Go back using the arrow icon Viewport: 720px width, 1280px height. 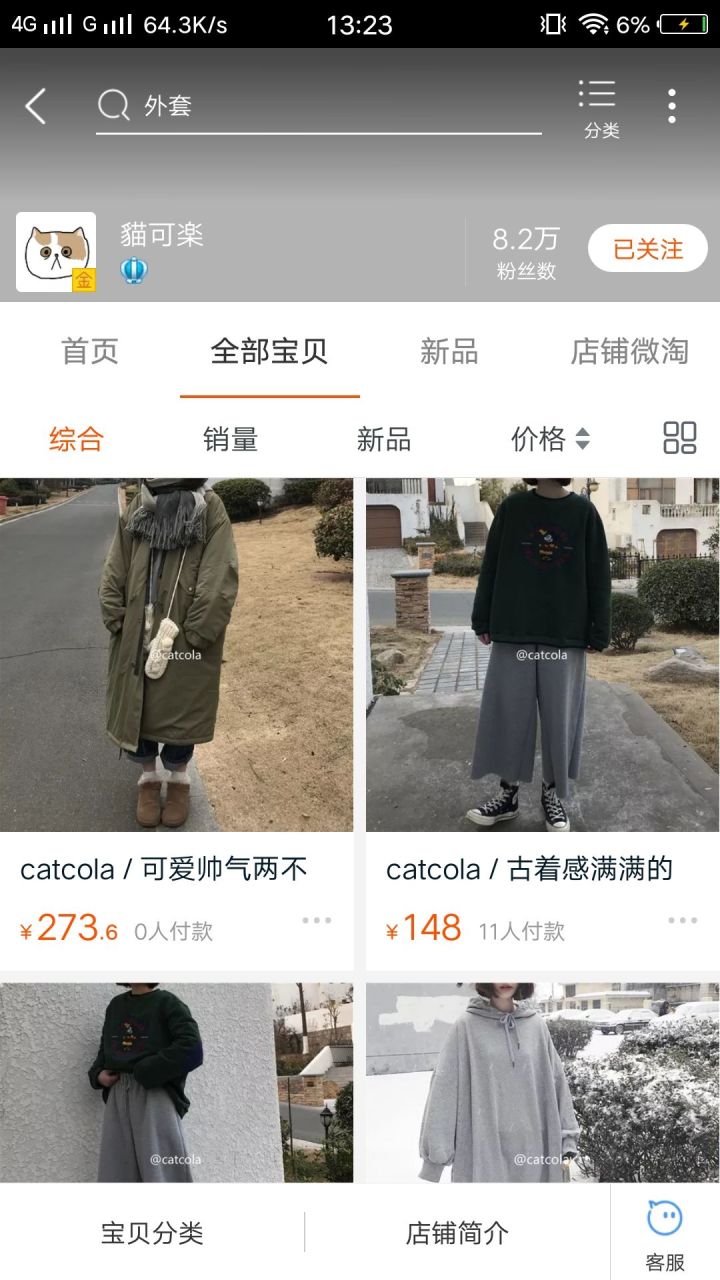(x=36, y=106)
